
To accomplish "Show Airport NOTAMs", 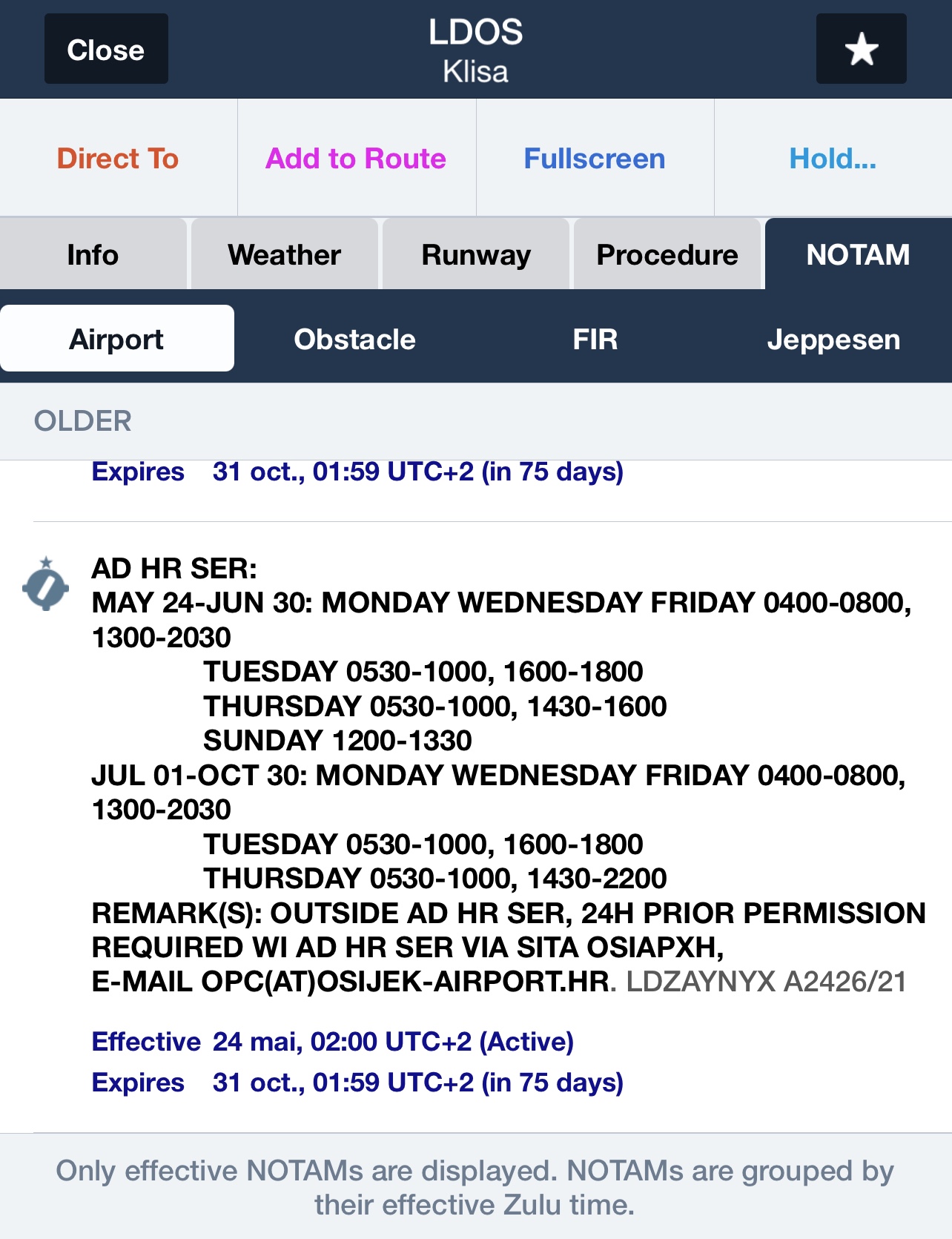I will [x=117, y=340].
